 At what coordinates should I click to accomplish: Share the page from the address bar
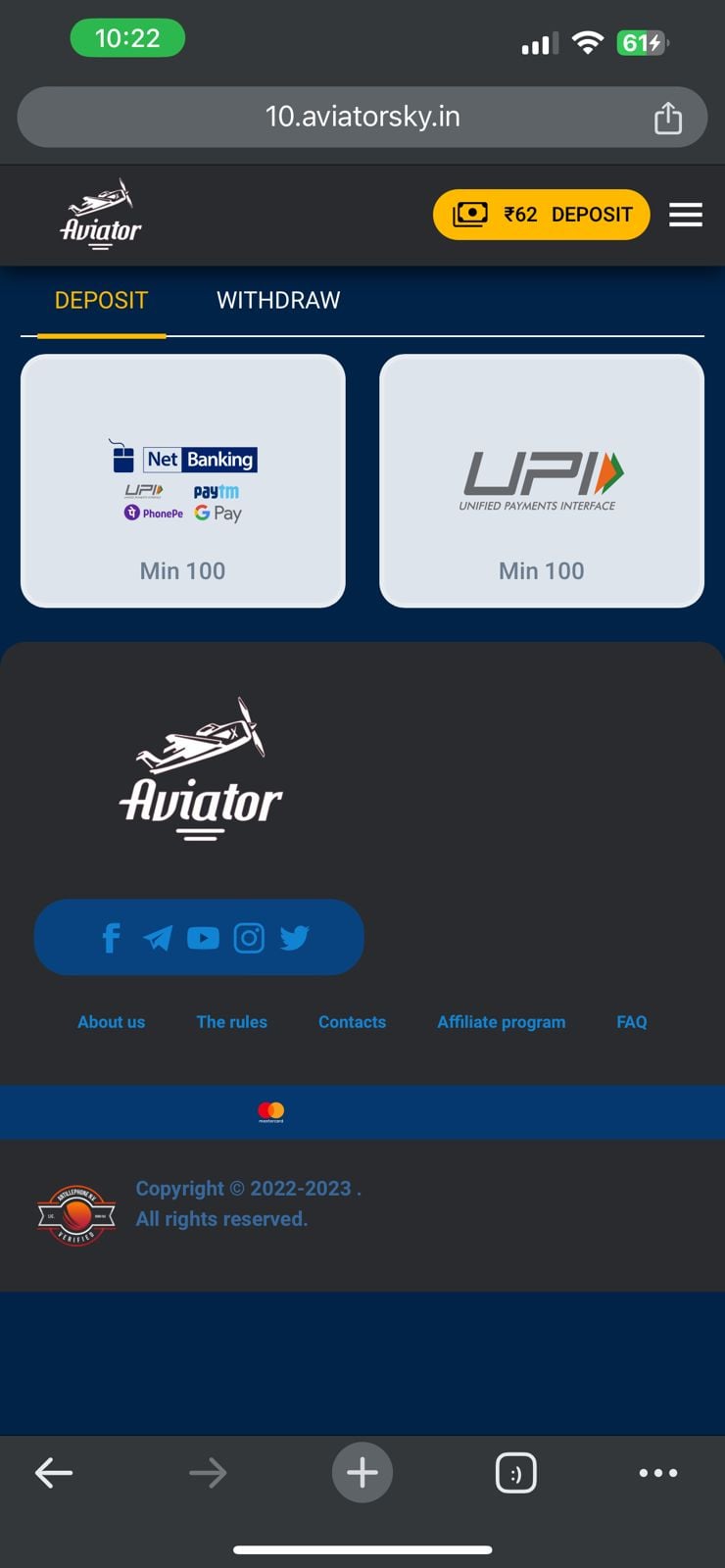point(667,118)
